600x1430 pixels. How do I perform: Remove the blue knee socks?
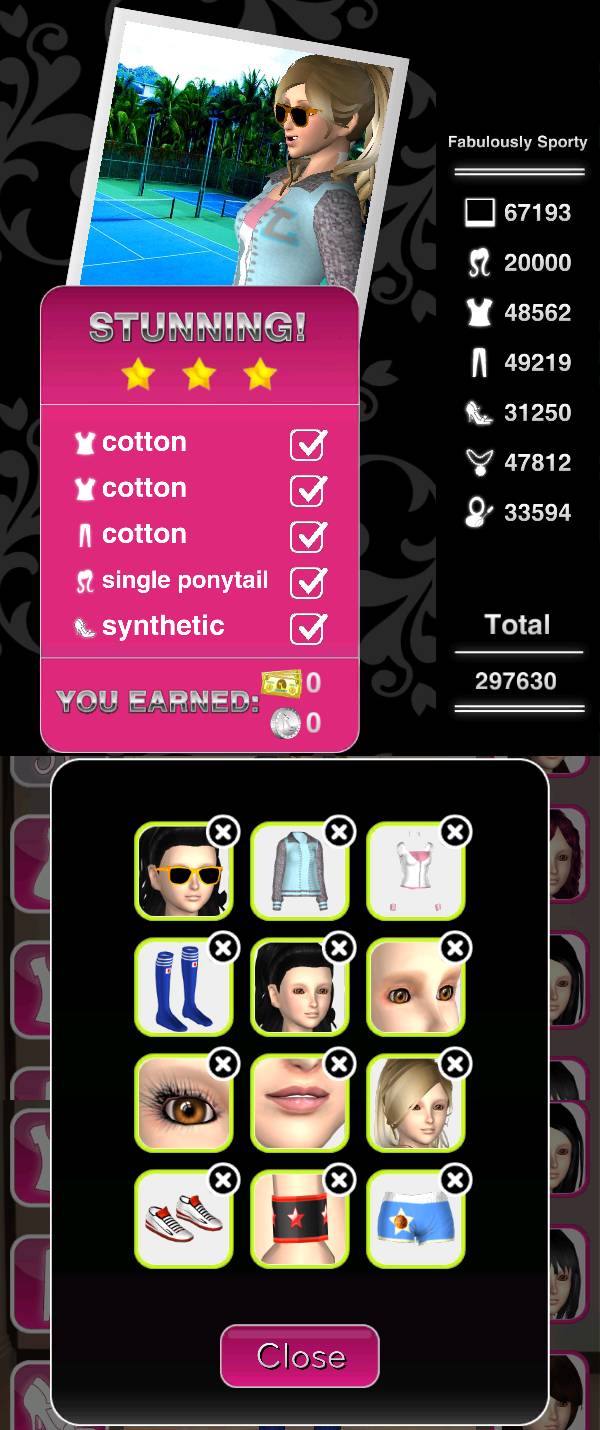pos(224,947)
